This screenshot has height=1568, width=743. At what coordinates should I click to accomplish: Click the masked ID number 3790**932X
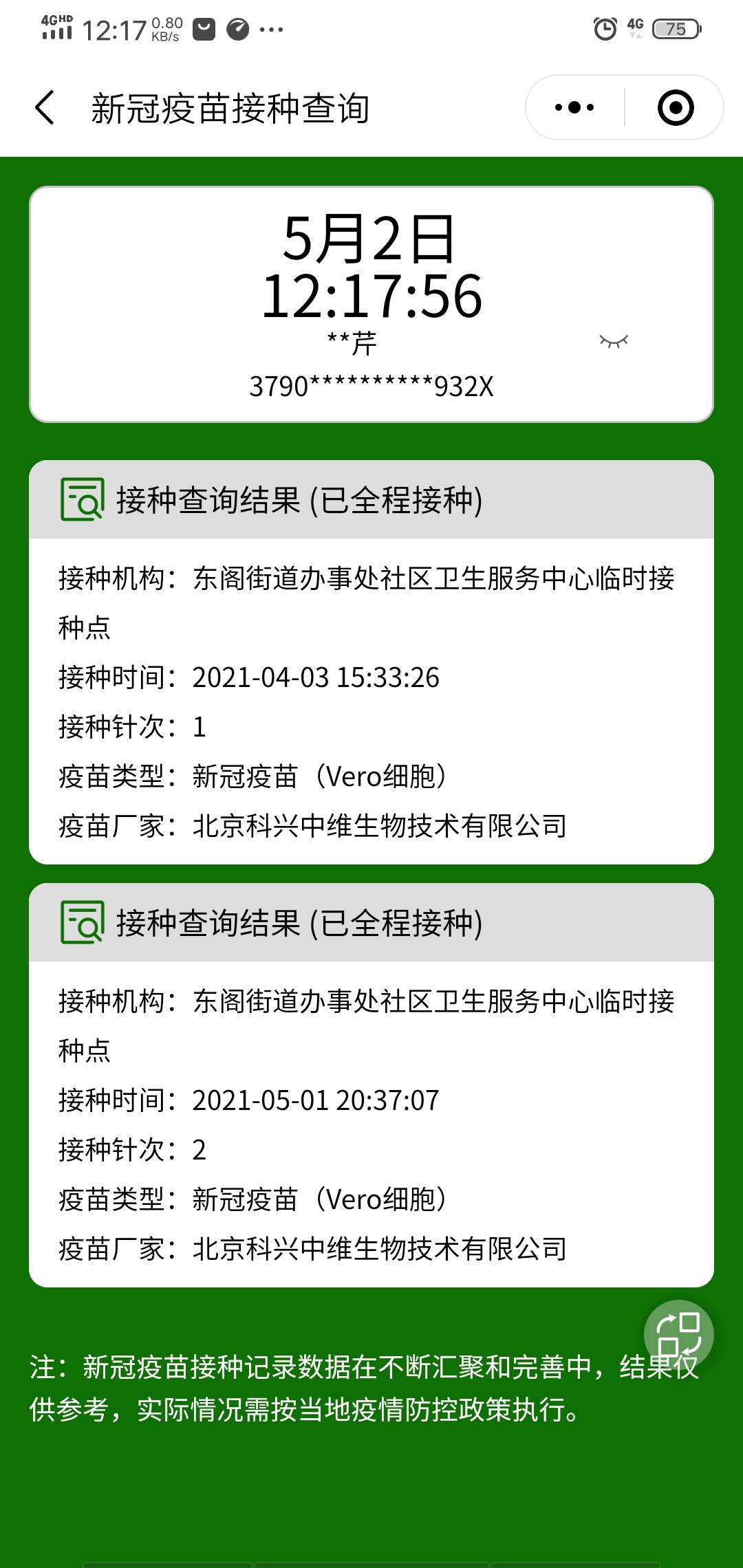[371, 386]
